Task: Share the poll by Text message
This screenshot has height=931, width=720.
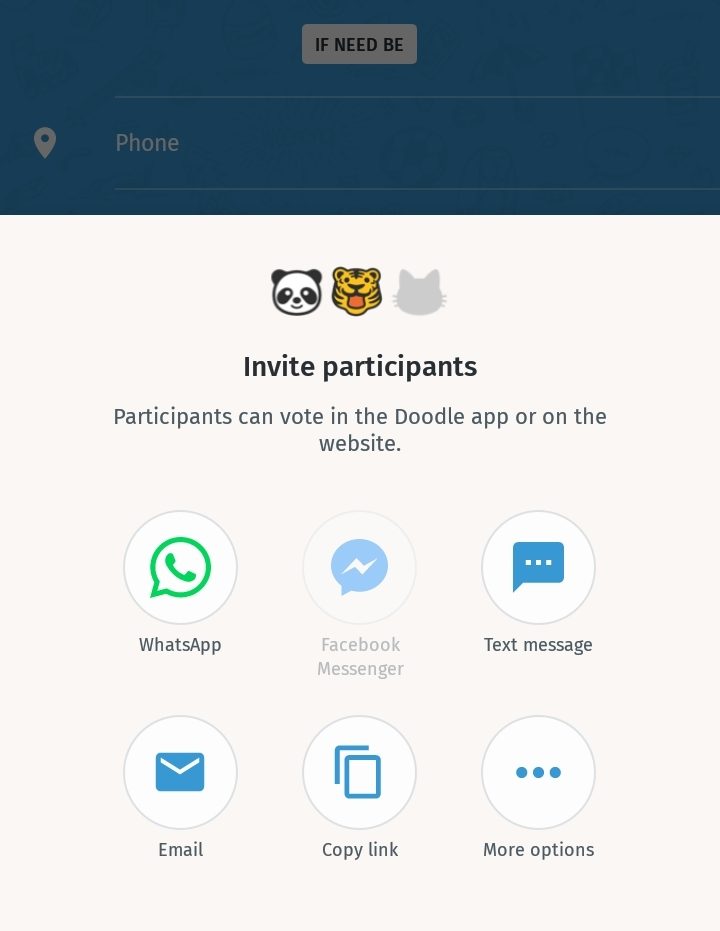Action: [x=538, y=568]
